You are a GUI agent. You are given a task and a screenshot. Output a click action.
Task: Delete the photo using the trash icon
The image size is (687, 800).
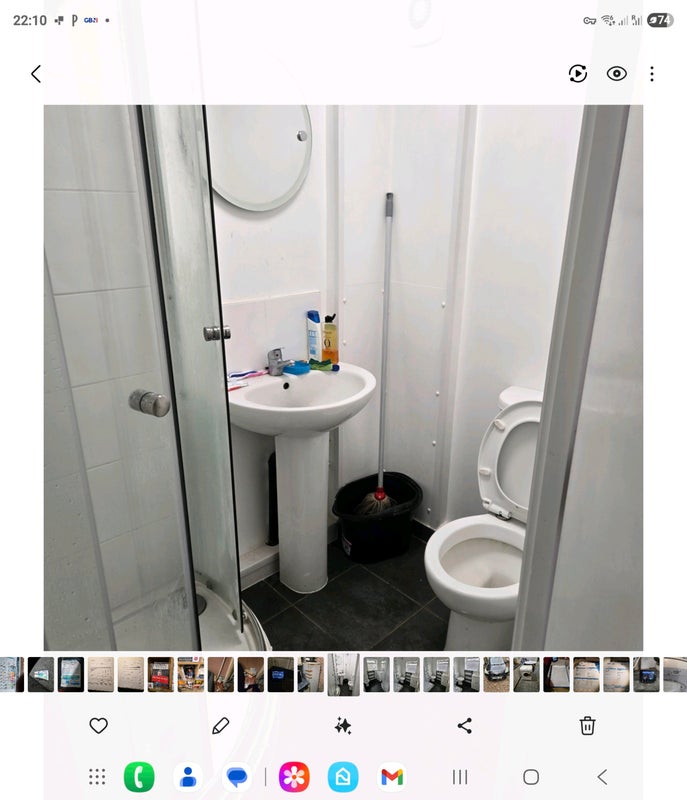click(x=588, y=726)
